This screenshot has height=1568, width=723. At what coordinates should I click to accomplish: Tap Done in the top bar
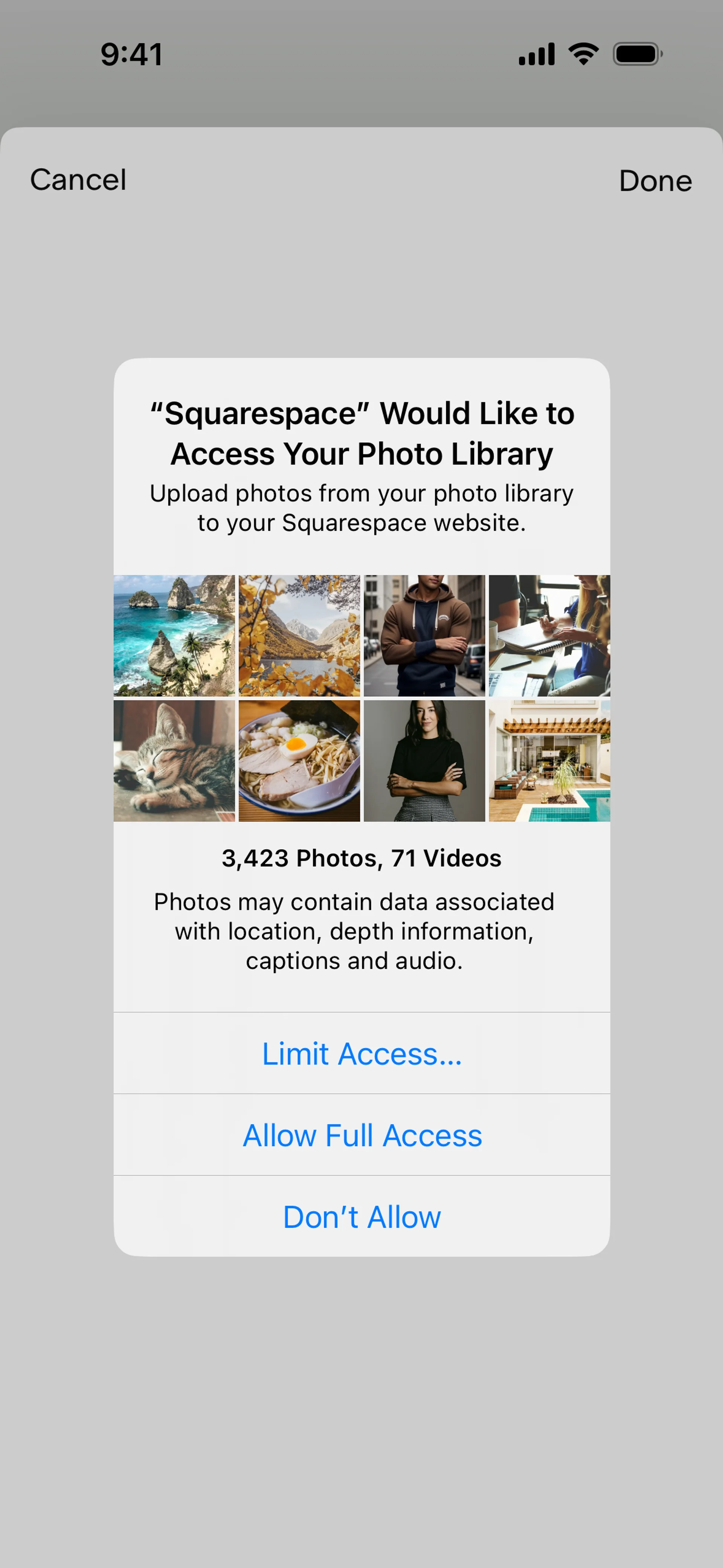click(x=655, y=181)
